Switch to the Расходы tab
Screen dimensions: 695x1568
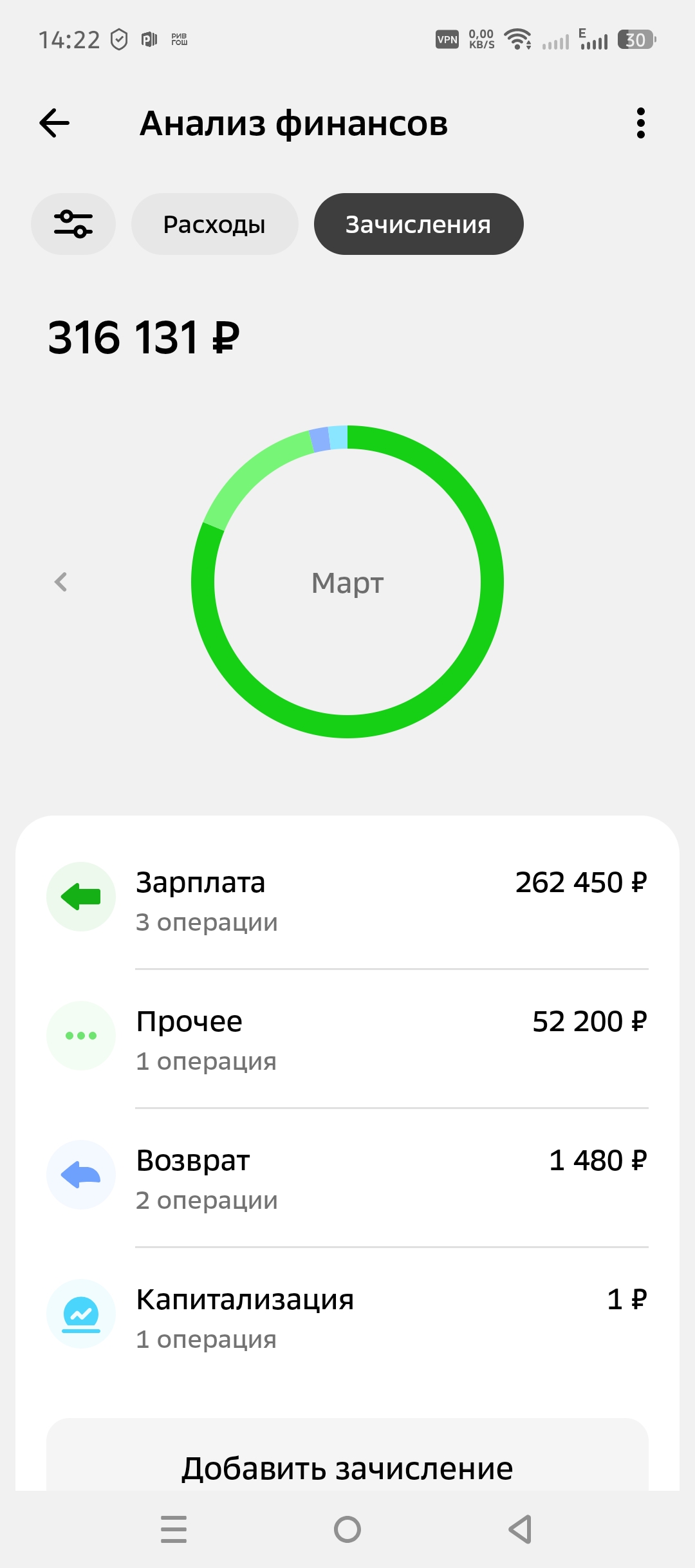pyautogui.click(x=214, y=224)
